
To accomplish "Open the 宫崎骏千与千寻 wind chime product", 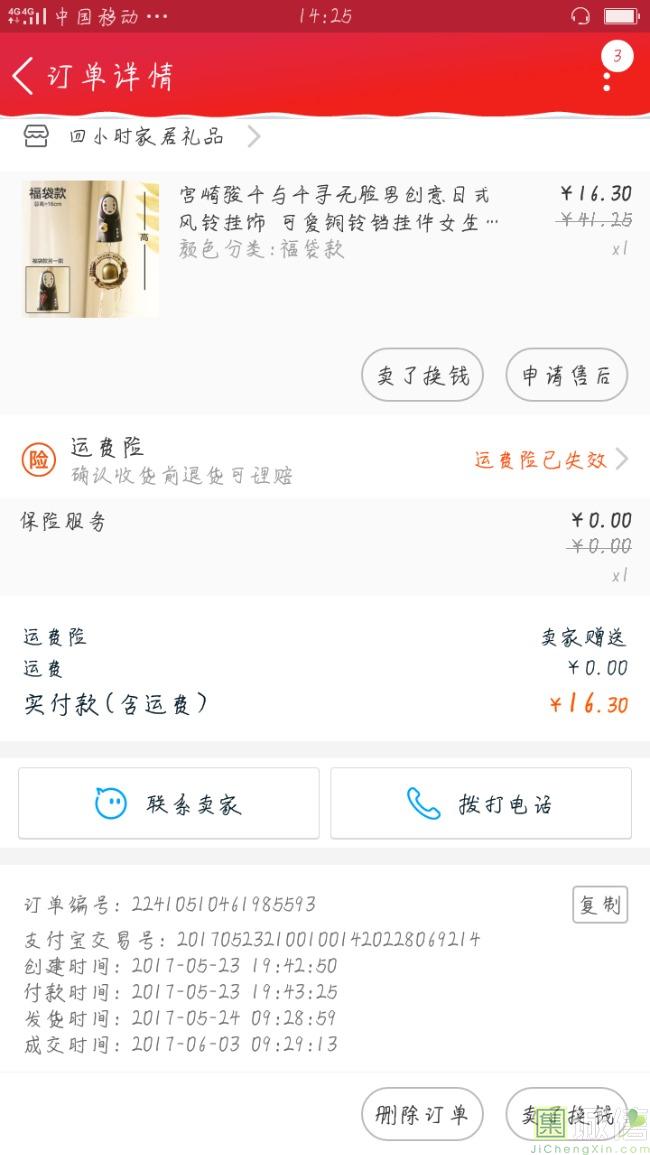I will click(x=338, y=221).
